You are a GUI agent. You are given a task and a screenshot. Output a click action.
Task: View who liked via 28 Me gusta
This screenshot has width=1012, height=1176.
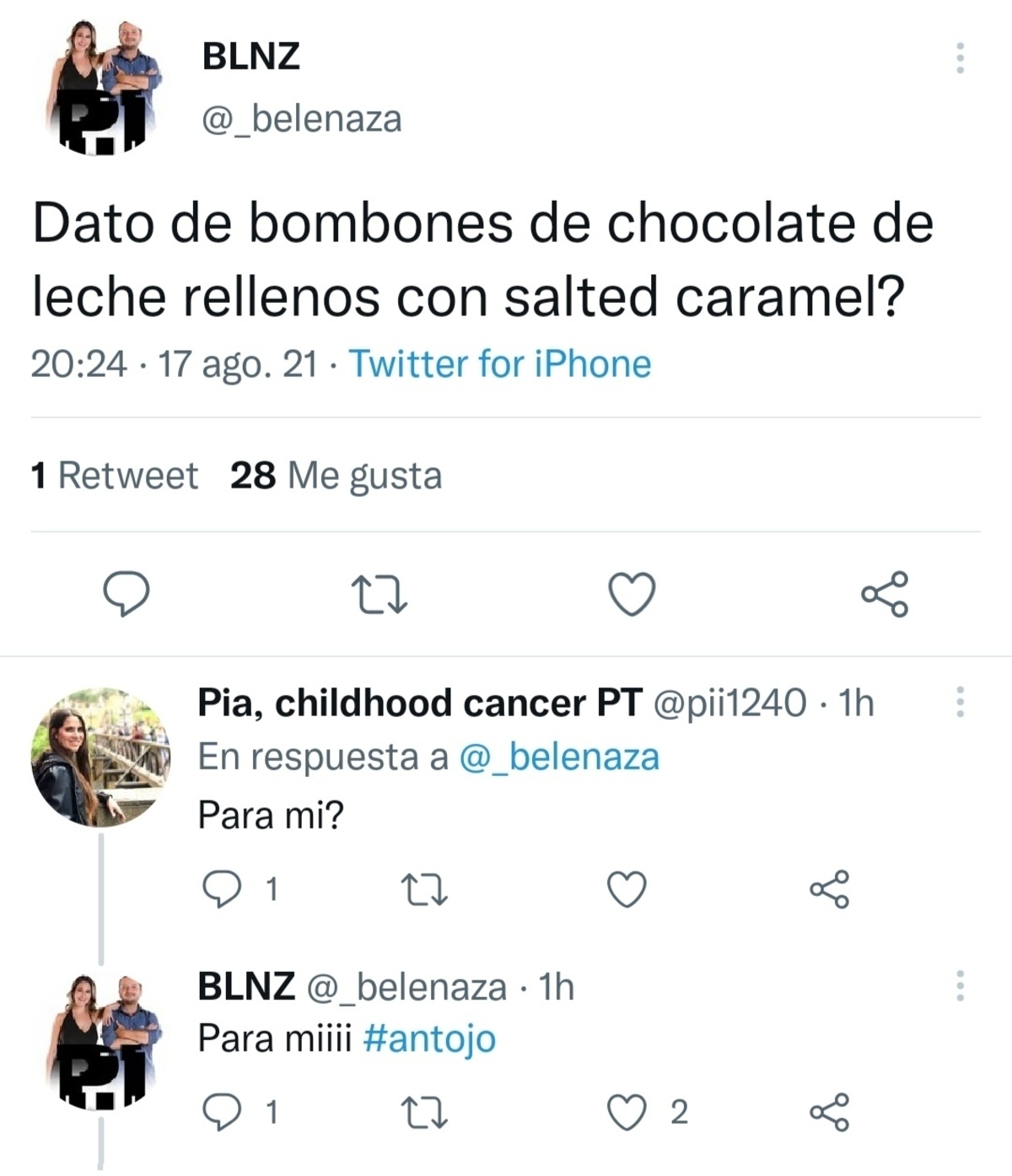click(x=336, y=476)
